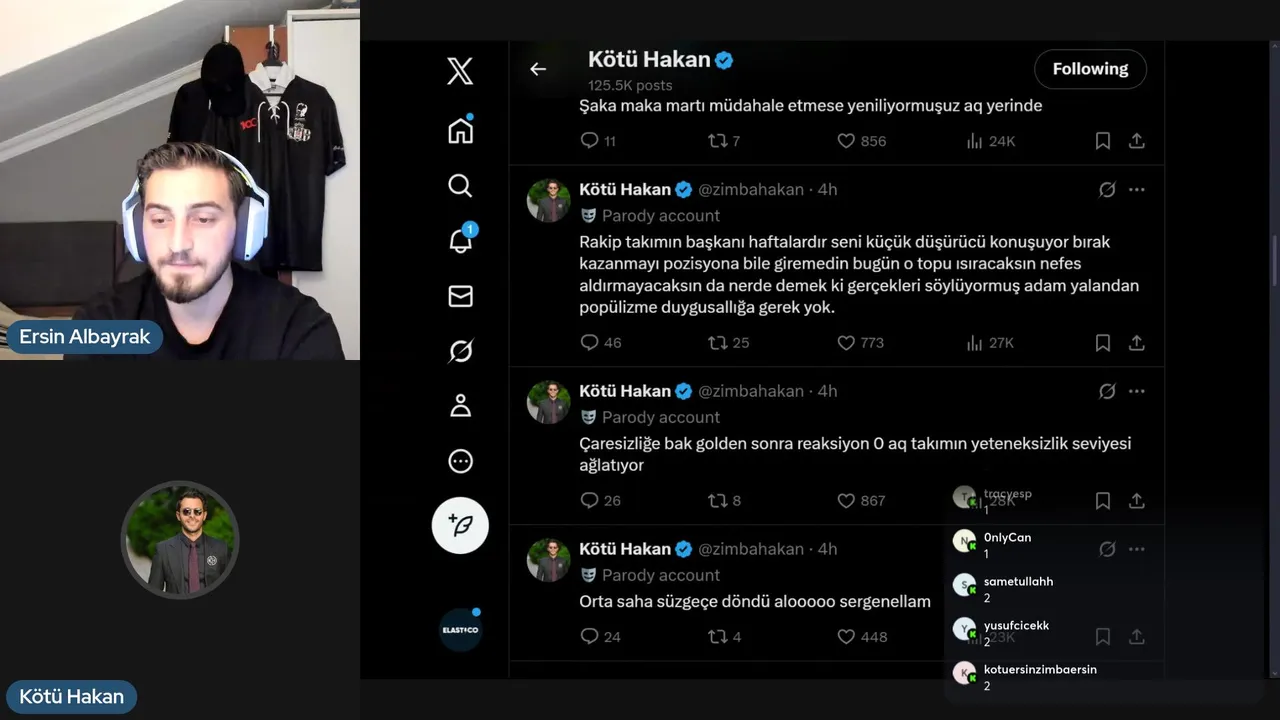
Task: Open the messages envelope
Action: point(460,296)
